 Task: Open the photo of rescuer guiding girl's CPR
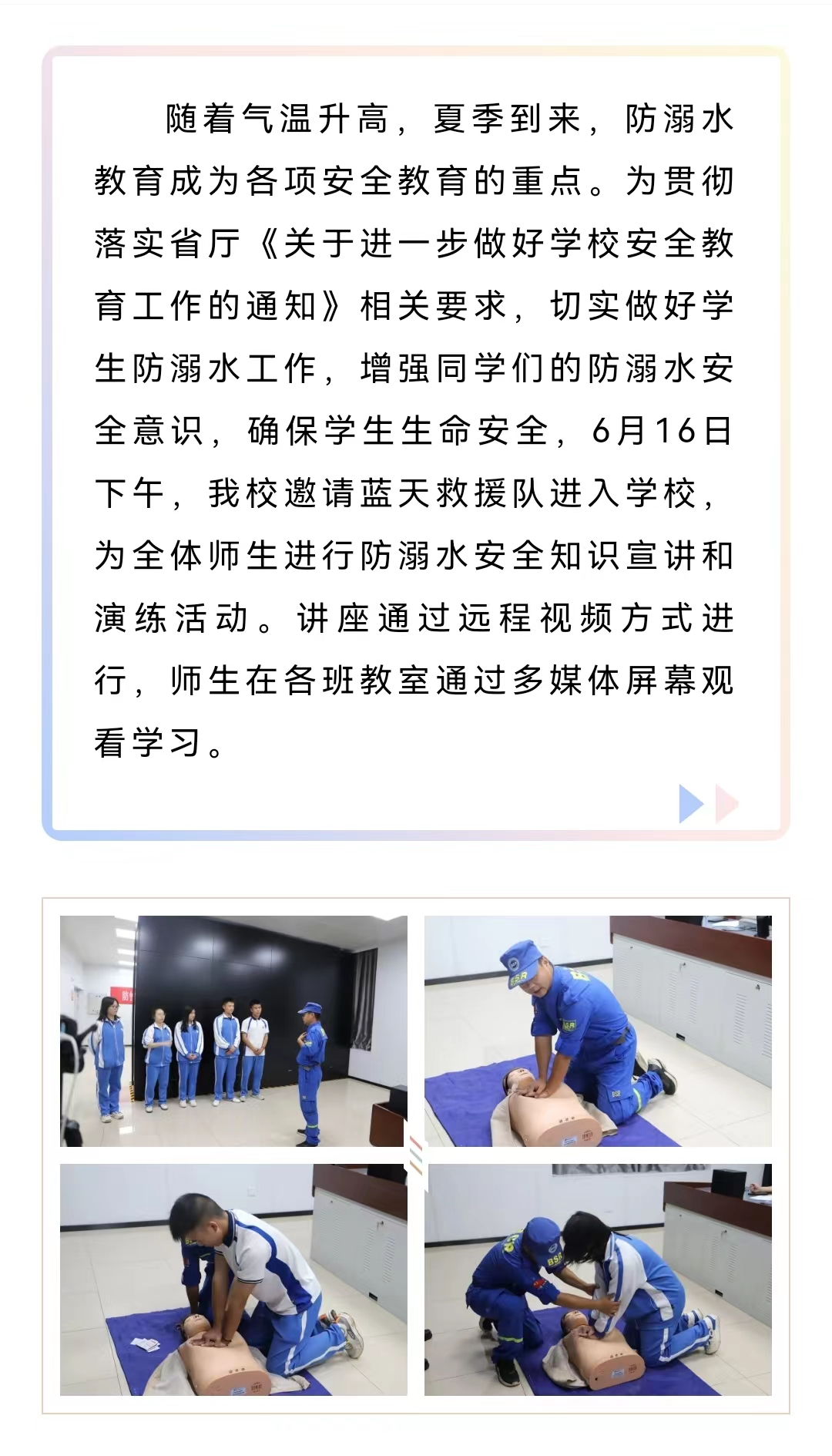[x=598, y=1279]
